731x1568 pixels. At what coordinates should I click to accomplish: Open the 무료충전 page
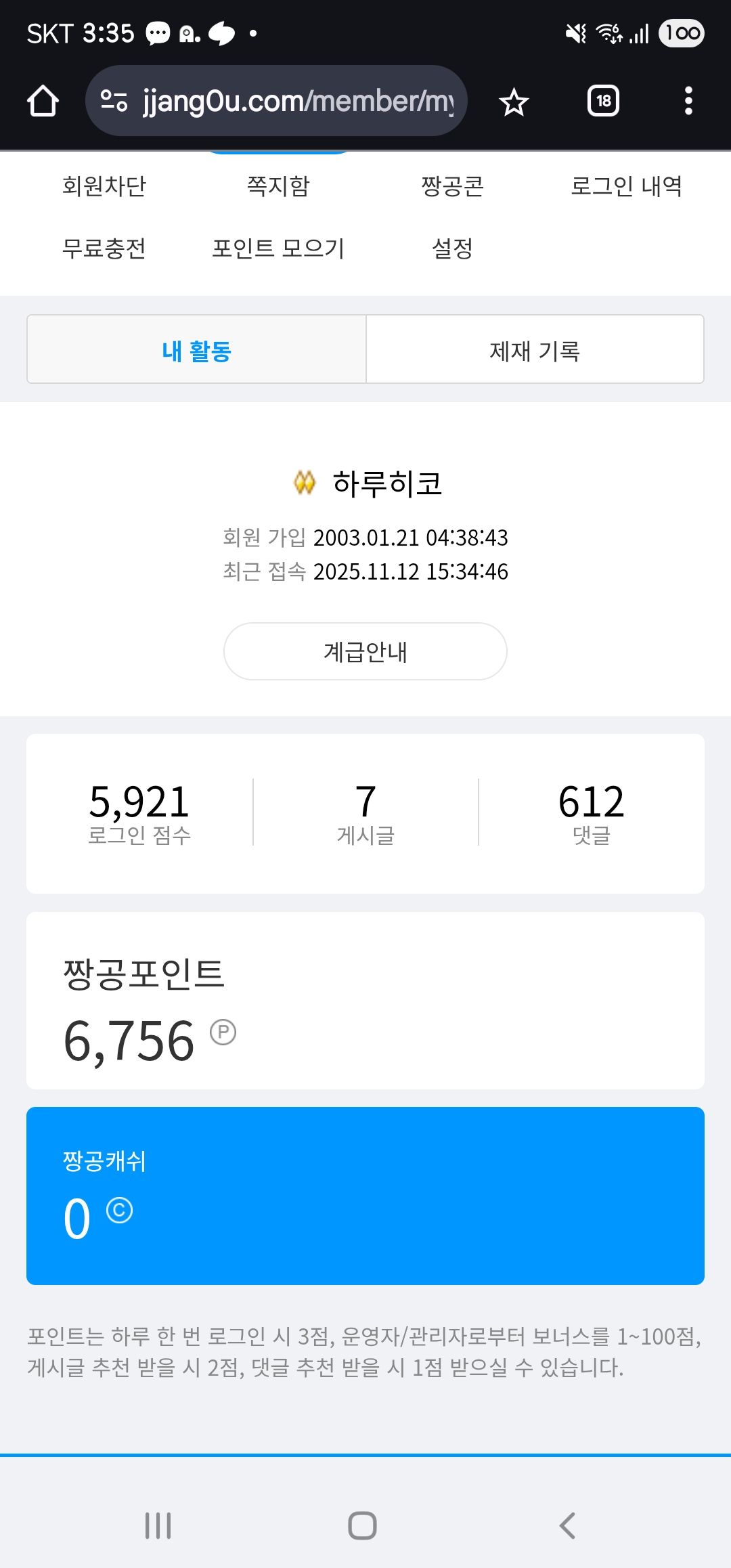(x=104, y=248)
